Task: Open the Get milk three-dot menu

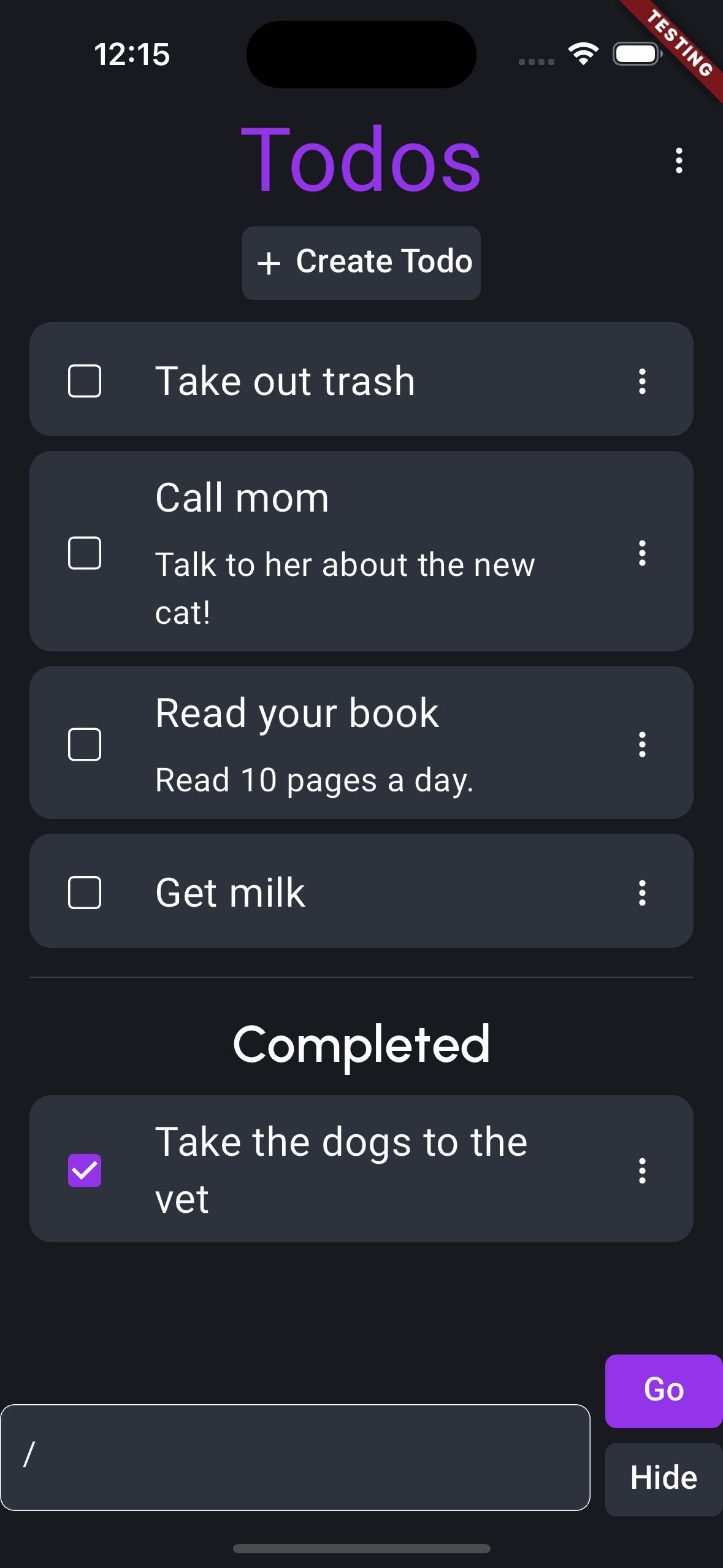Action: (642, 893)
